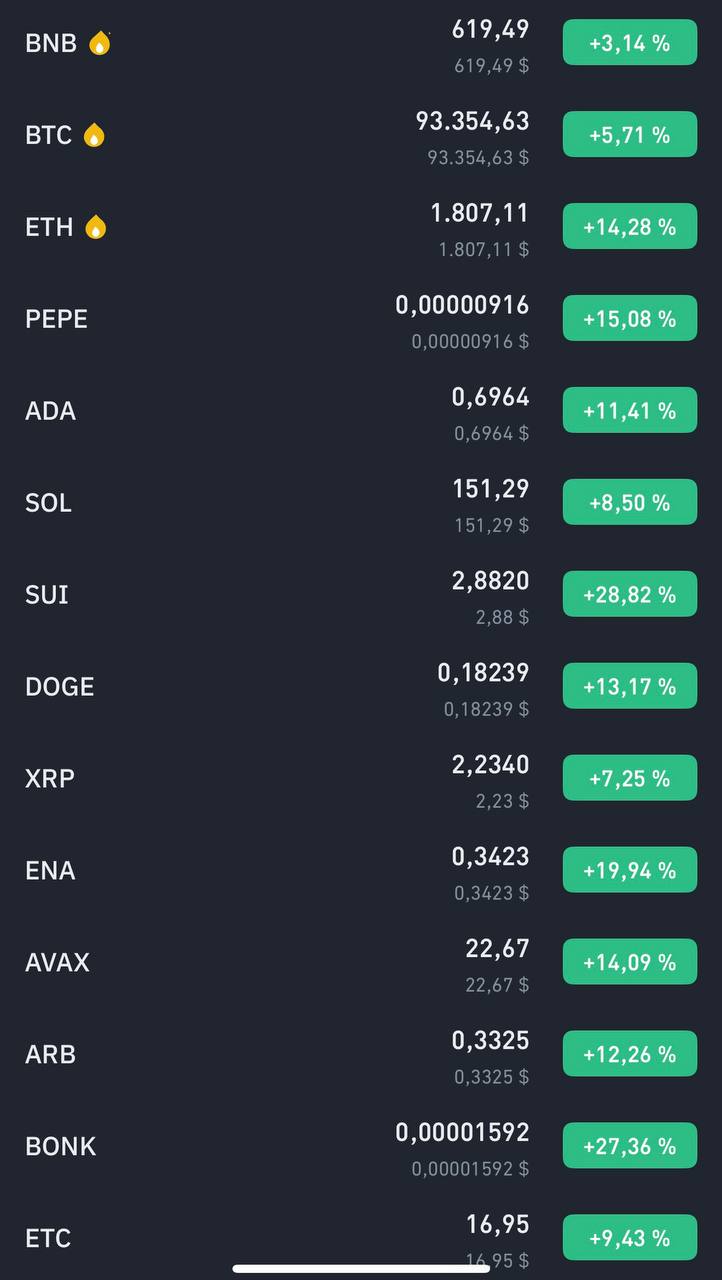
Task: Open the ENA coin row
Action: pos(361,871)
